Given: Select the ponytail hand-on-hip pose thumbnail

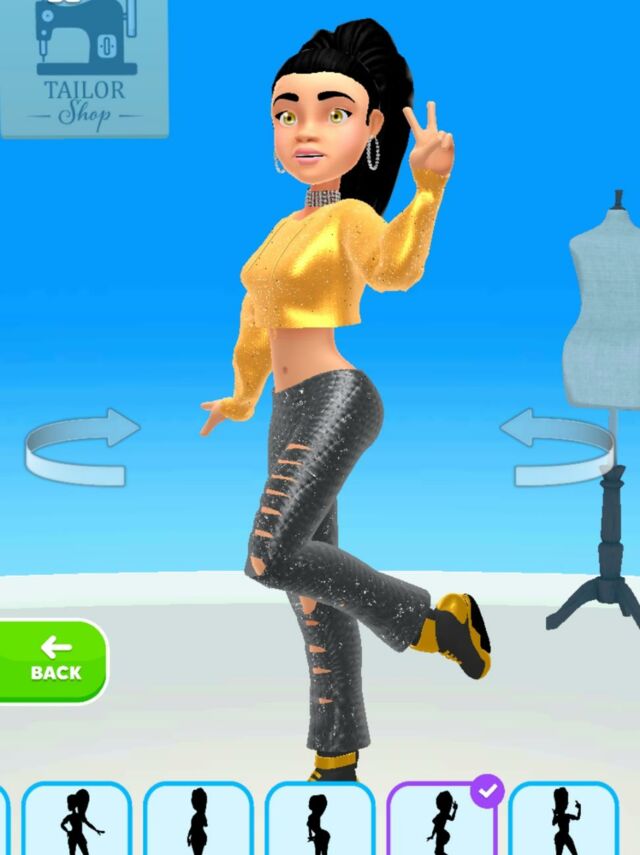Looking at the screenshot, I should tap(77, 818).
